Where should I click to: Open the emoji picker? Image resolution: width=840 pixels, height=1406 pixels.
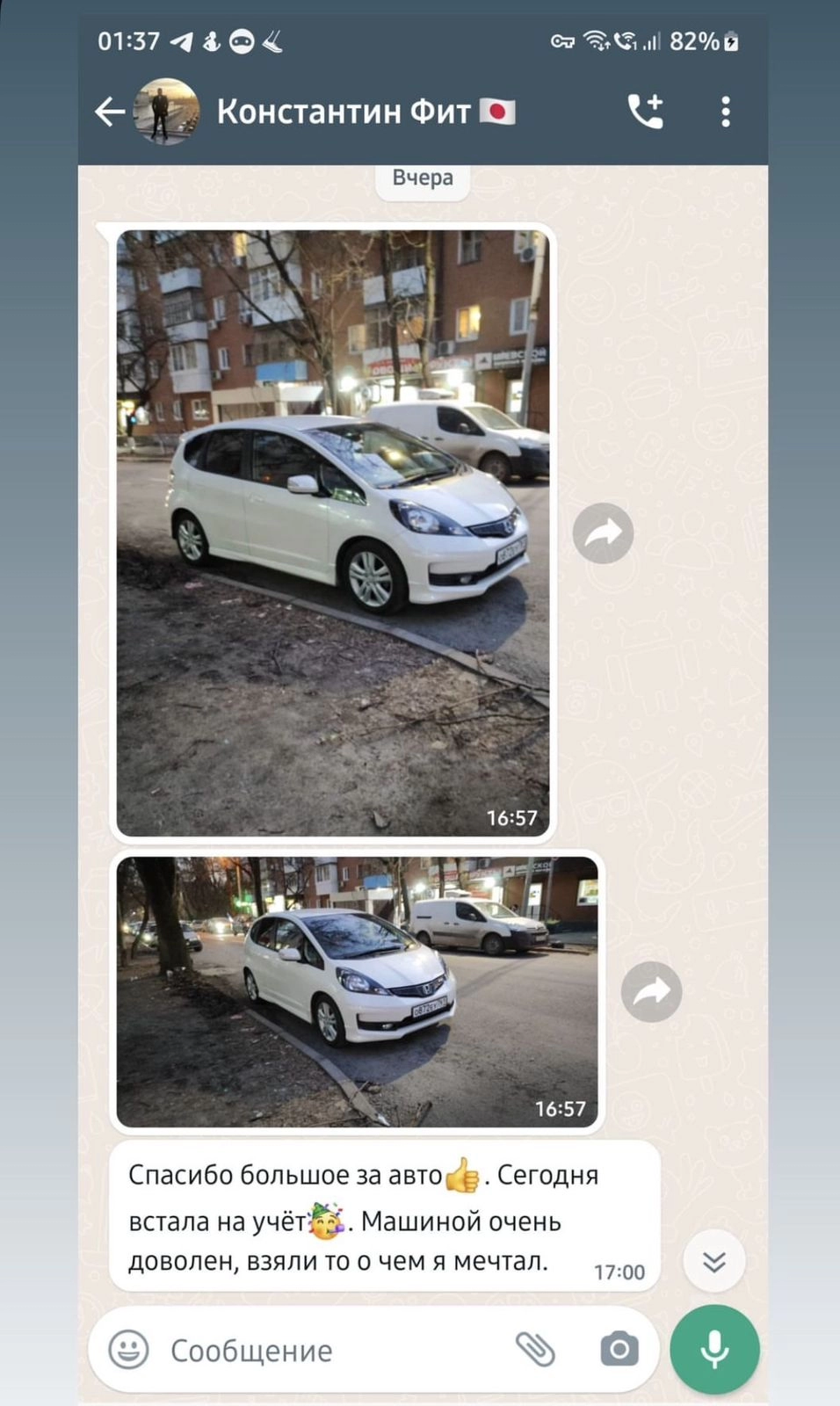128,1349
